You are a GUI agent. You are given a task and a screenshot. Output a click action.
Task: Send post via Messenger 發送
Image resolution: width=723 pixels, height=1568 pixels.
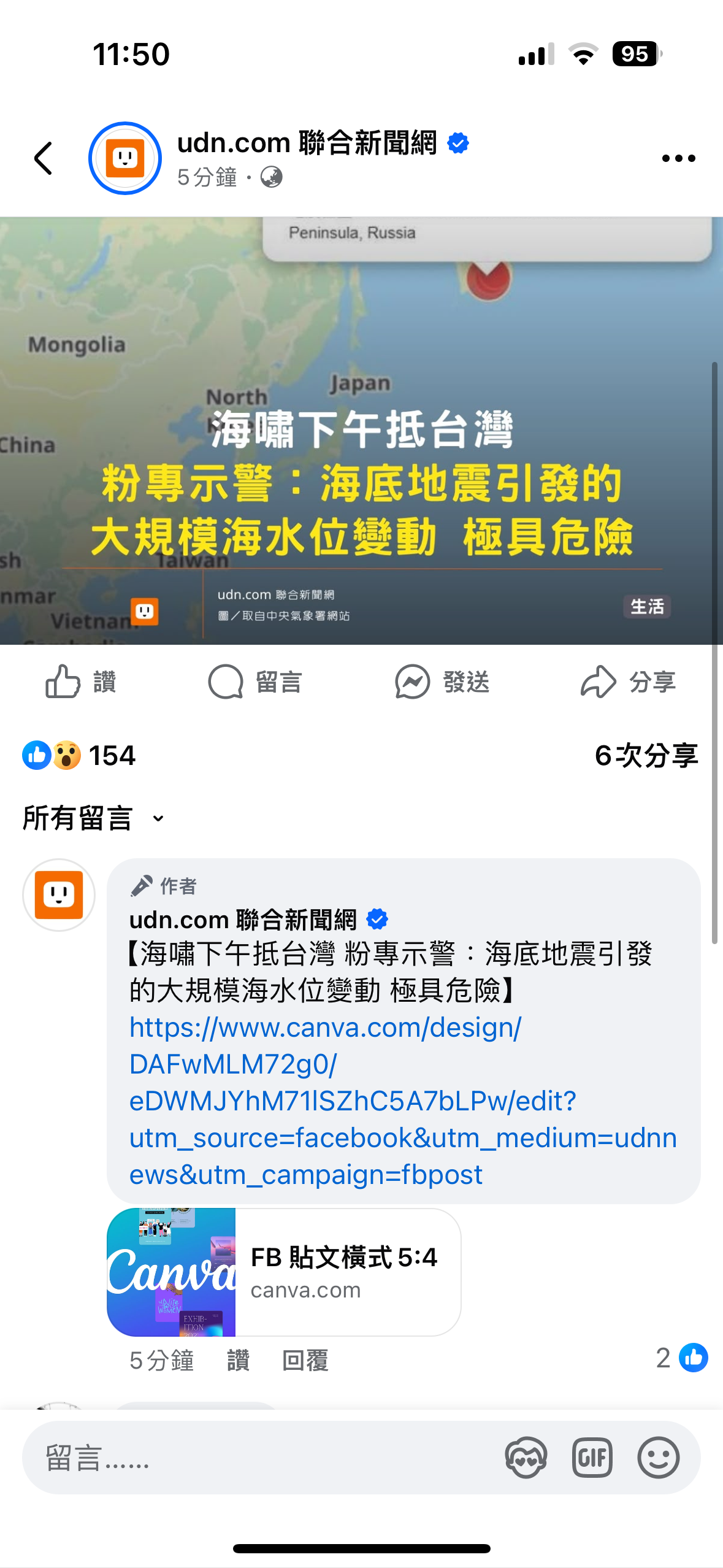point(442,682)
